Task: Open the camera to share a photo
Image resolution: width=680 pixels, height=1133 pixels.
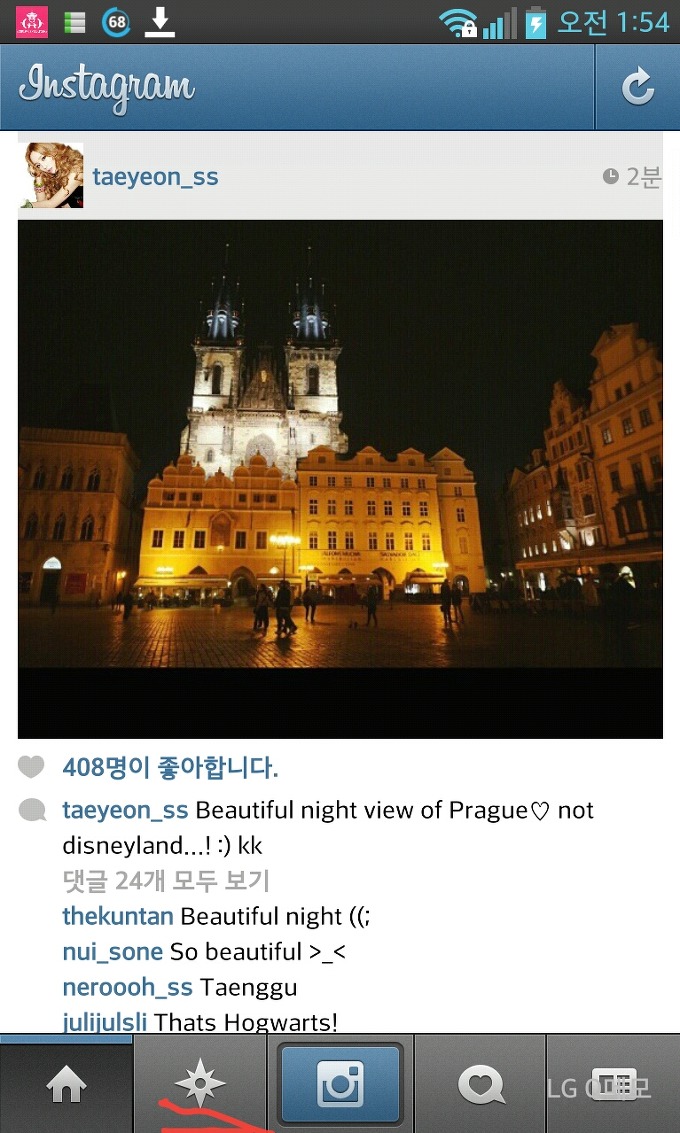Action: click(340, 1085)
